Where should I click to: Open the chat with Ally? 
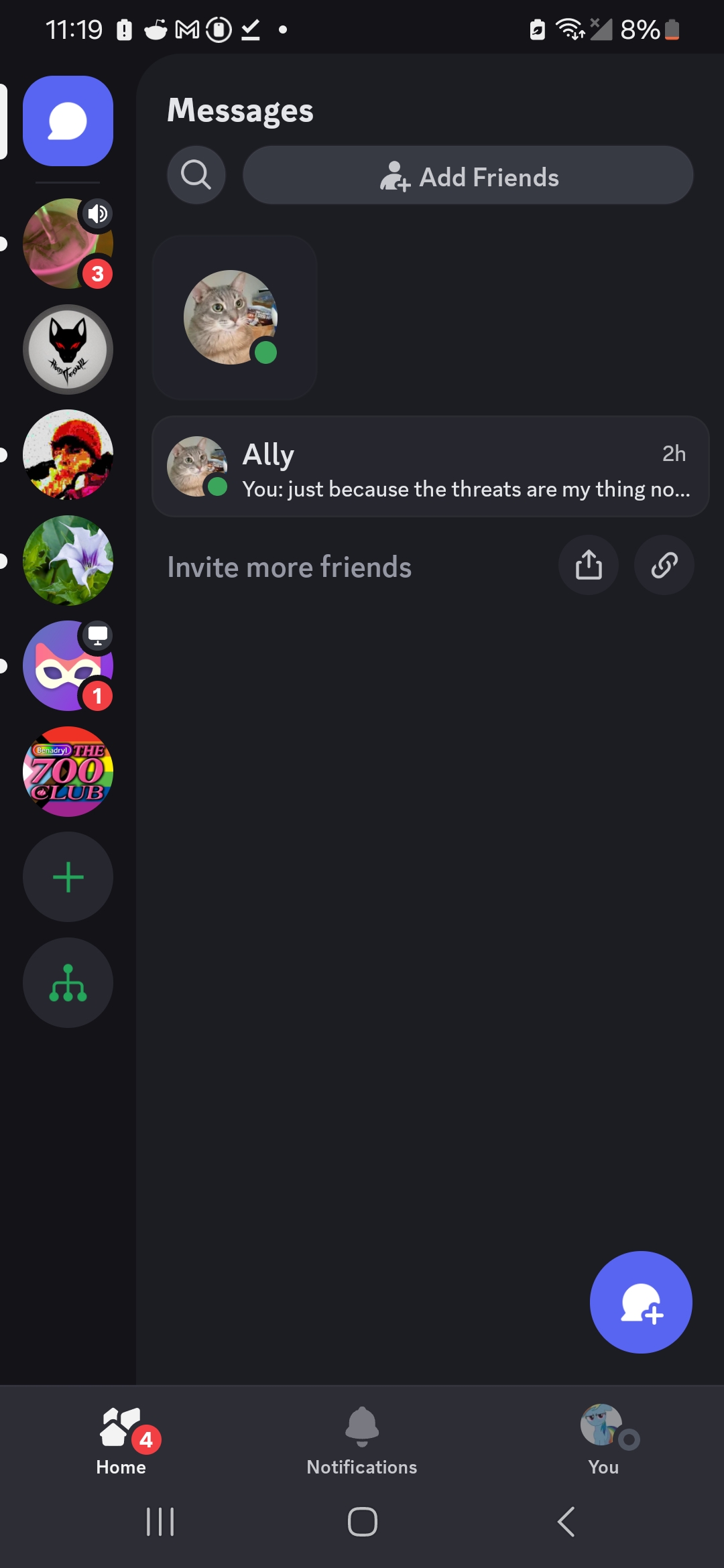click(430, 466)
